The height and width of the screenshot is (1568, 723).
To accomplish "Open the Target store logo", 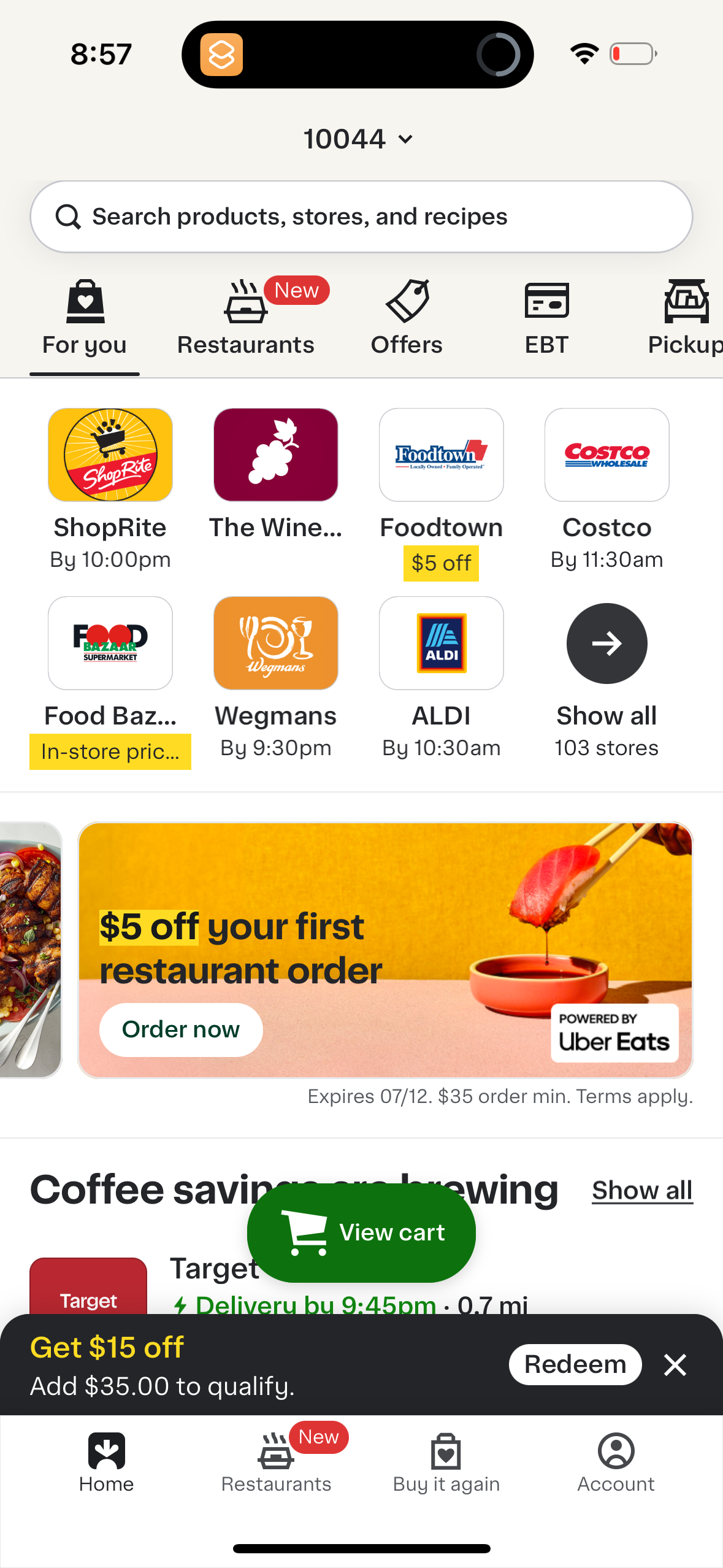I will pos(88,1294).
